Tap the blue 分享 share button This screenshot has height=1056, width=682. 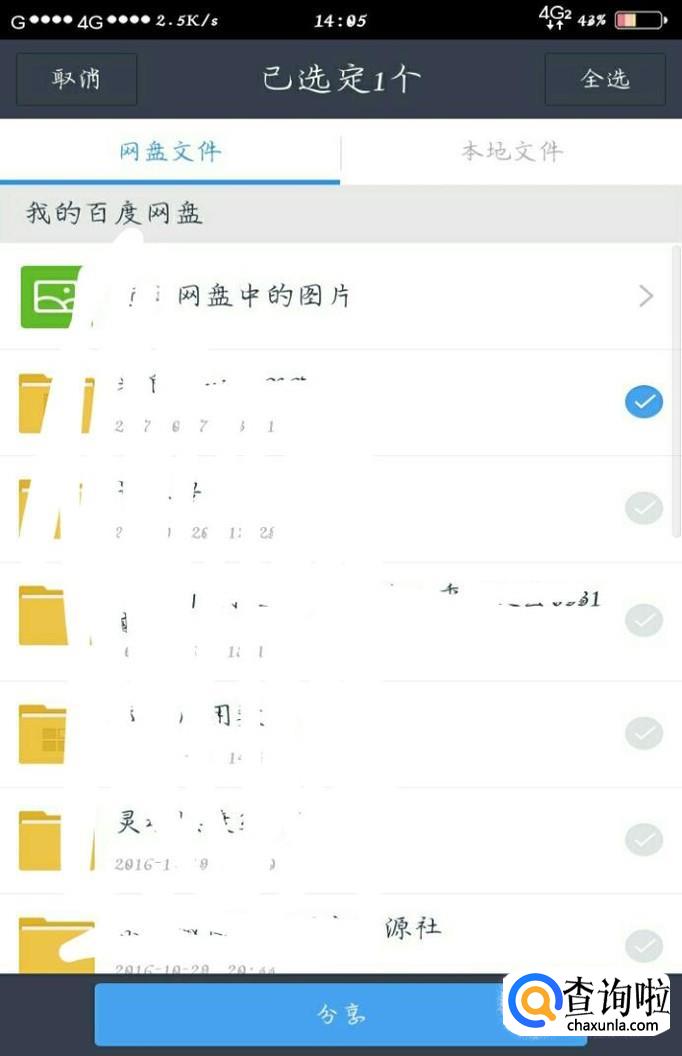[x=341, y=1014]
